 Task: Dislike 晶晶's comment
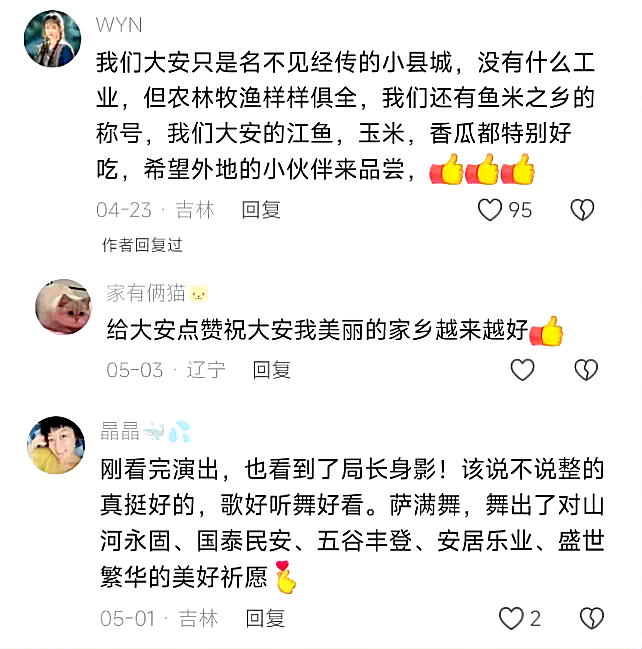(x=592, y=618)
